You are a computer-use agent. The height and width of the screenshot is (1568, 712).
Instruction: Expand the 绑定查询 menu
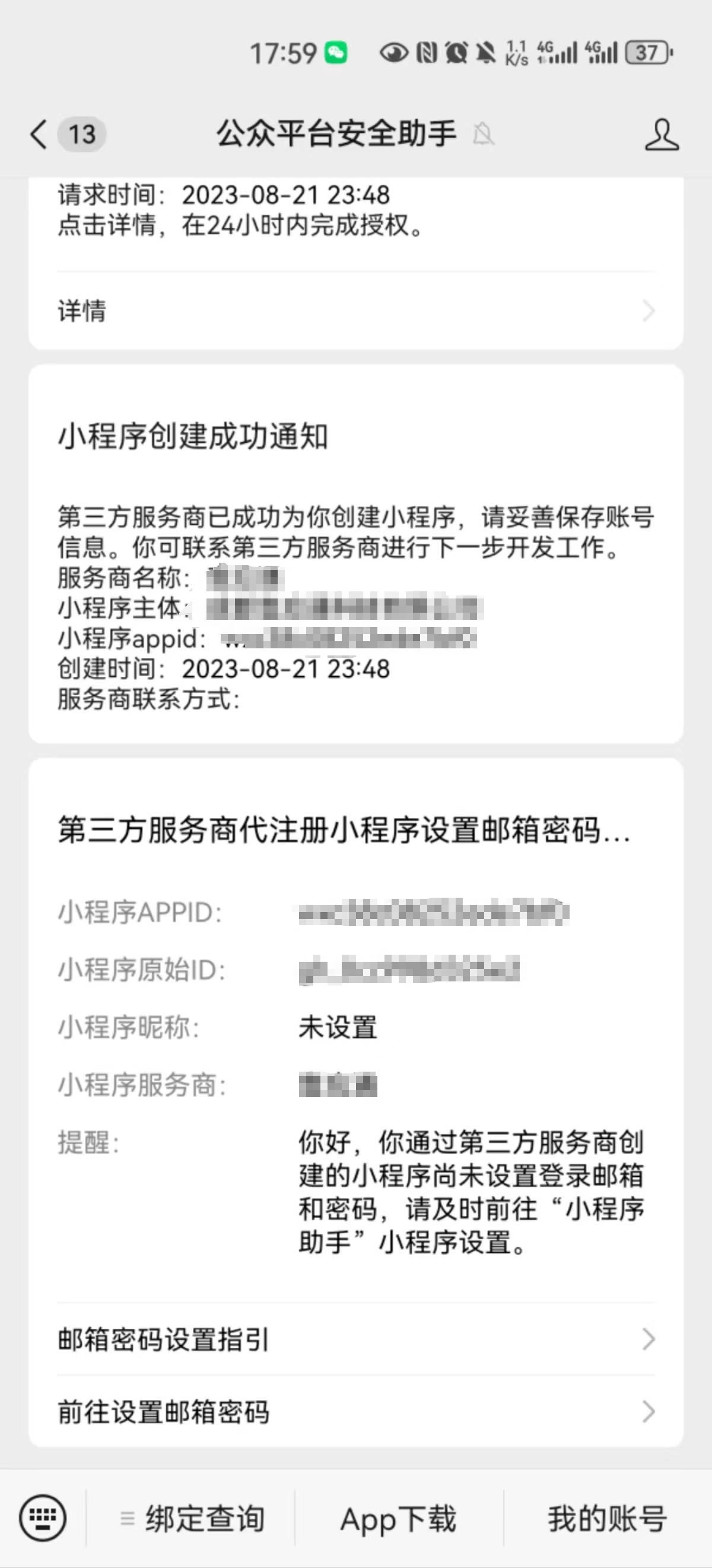(x=192, y=1519)
